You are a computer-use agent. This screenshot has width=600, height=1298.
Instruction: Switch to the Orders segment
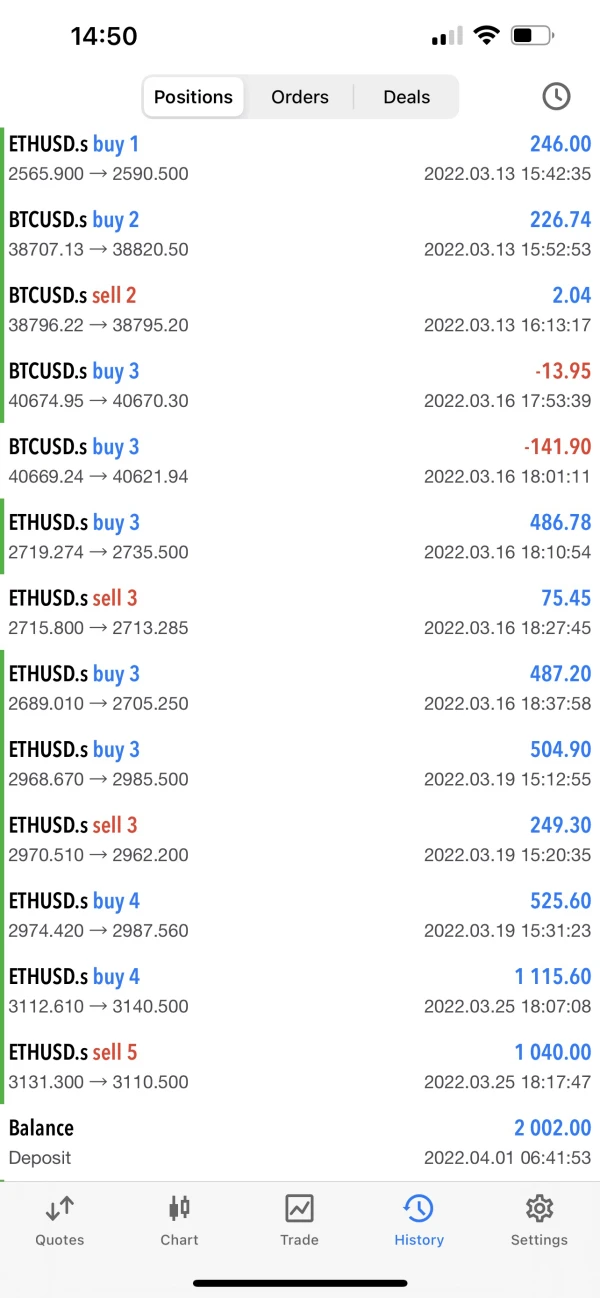point(300,97)
